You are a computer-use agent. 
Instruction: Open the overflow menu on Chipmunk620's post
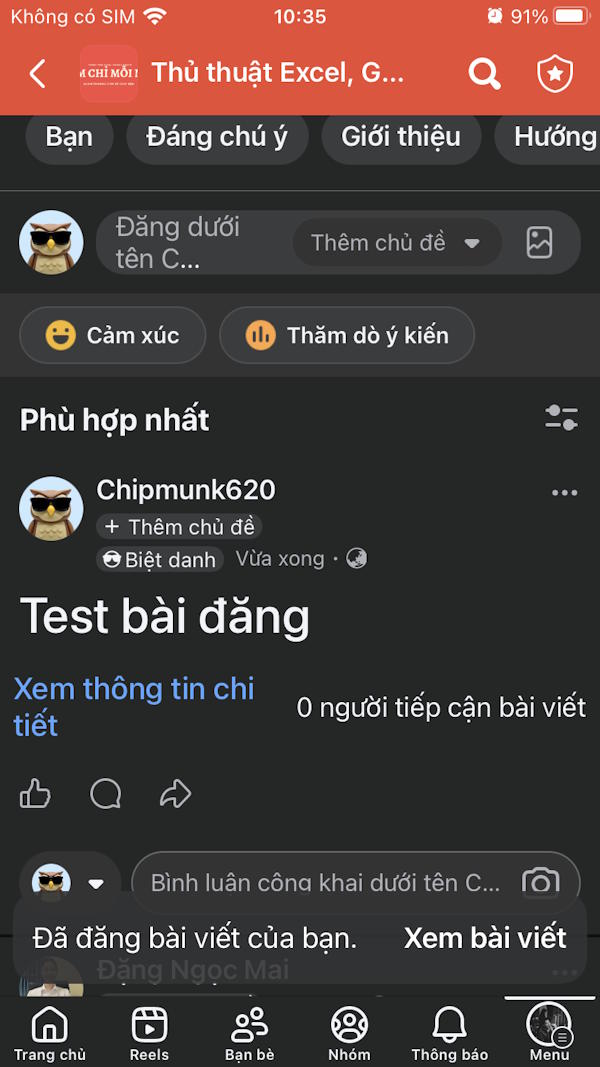564,492
